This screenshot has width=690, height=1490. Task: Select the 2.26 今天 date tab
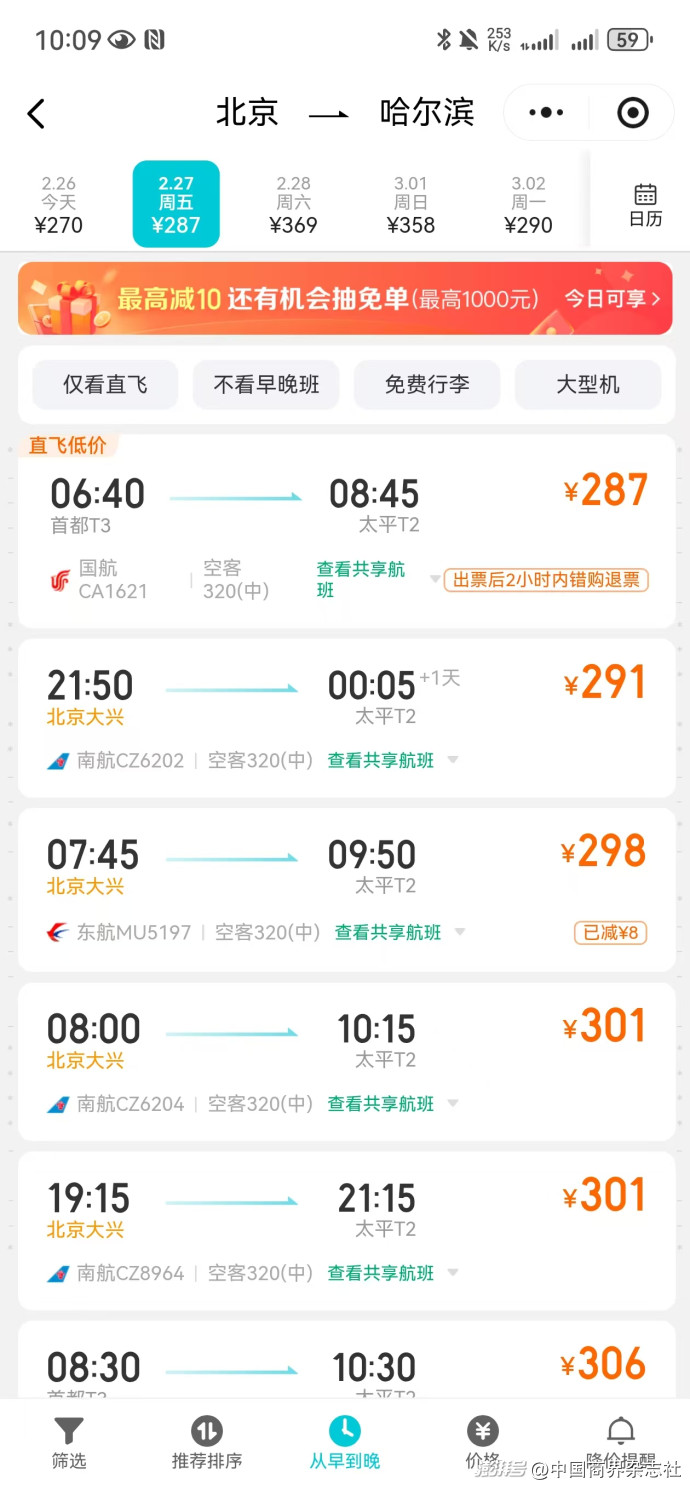pyautogui.click(x=59, y=204)
